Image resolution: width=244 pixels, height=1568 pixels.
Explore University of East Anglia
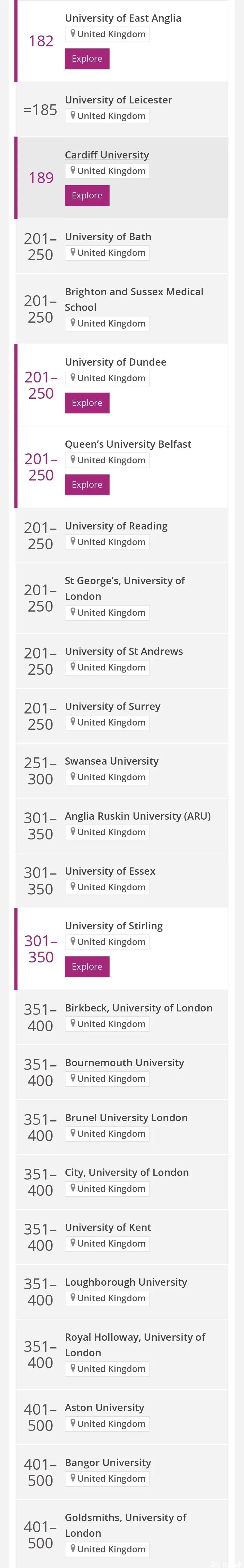[87, 58]
